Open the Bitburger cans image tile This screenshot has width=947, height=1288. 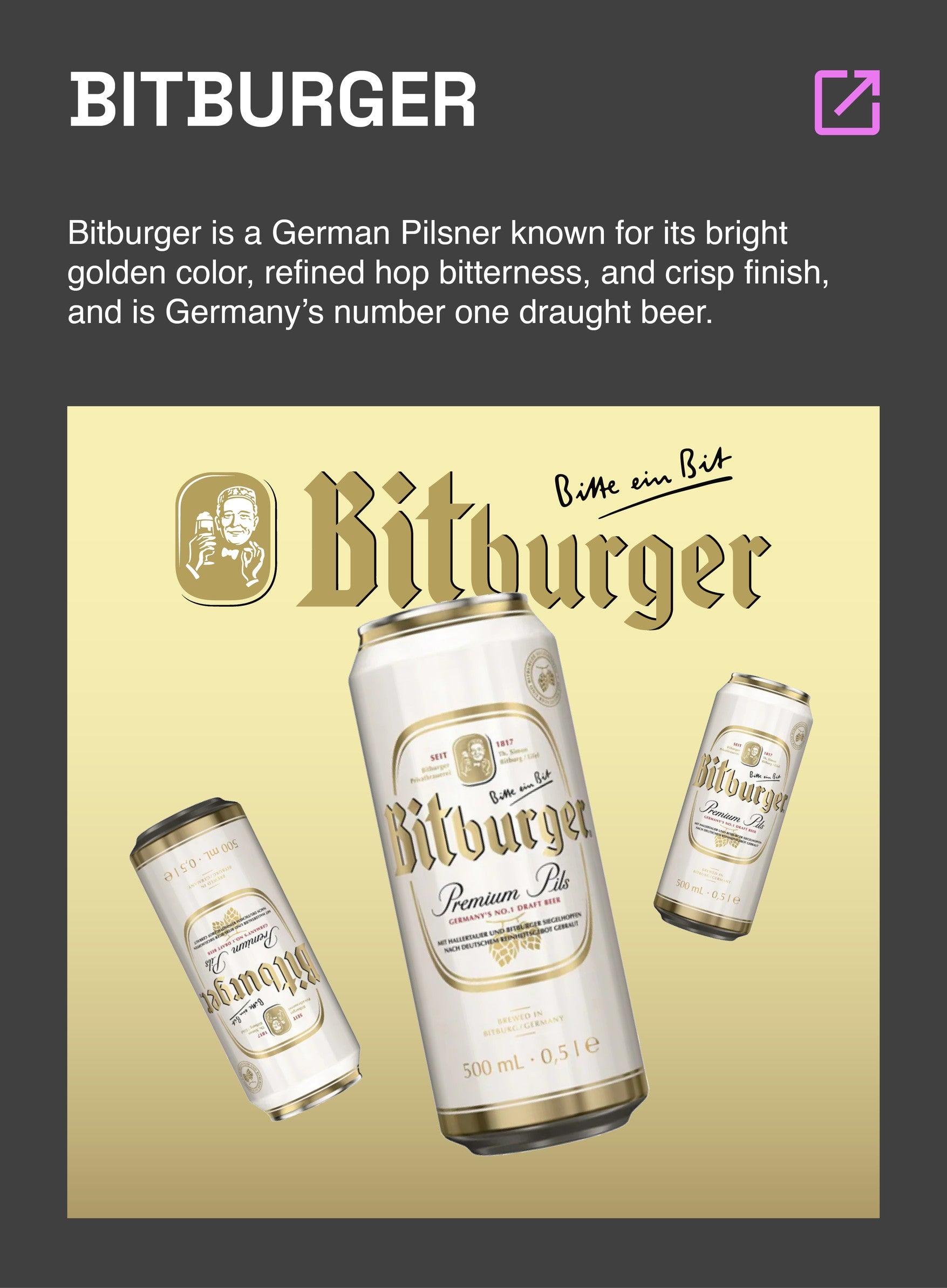tap(473, 812)
